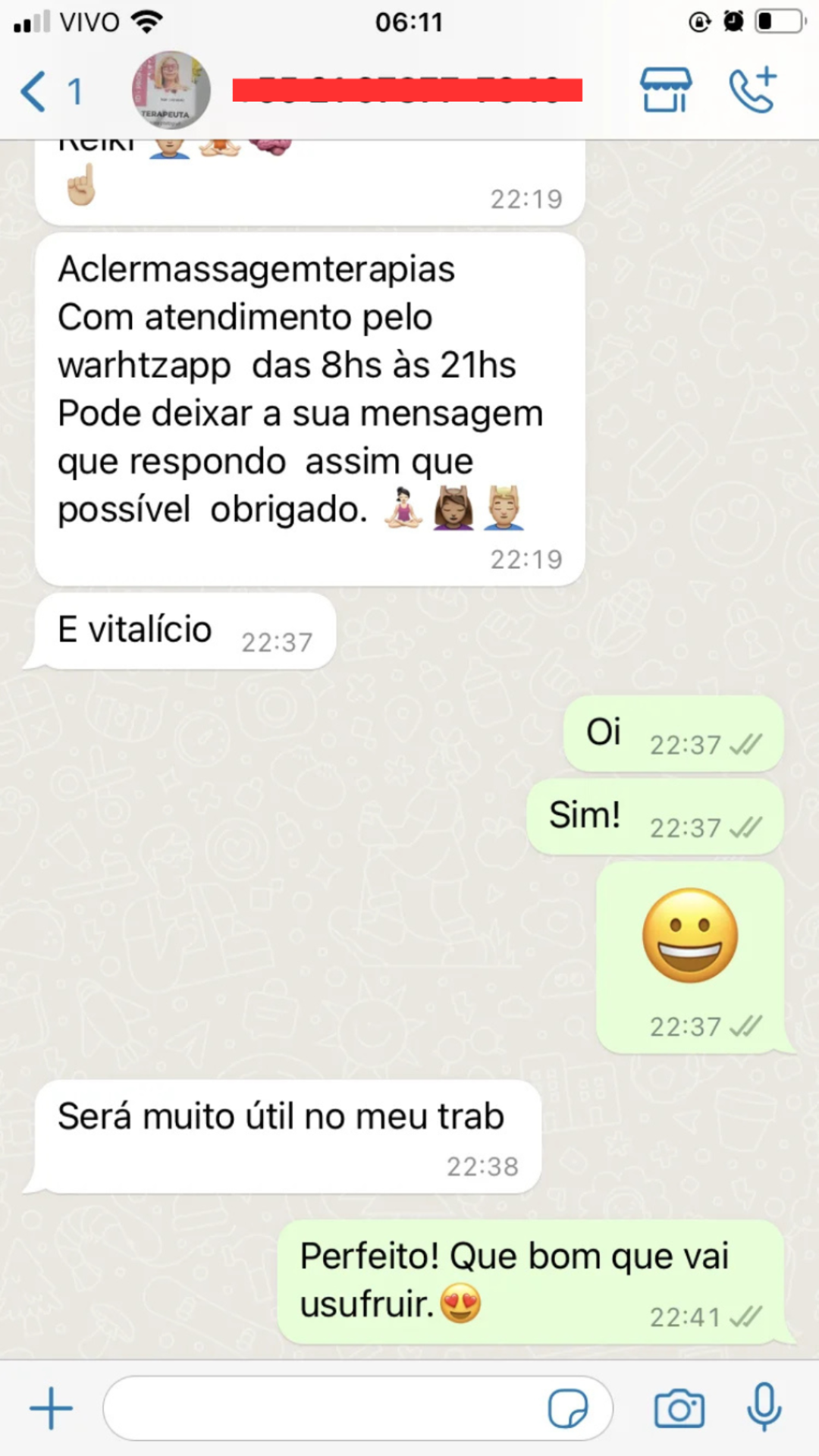Open the sticker picker
This screenshot has height=1456, width=819.
click(568, 1408)
